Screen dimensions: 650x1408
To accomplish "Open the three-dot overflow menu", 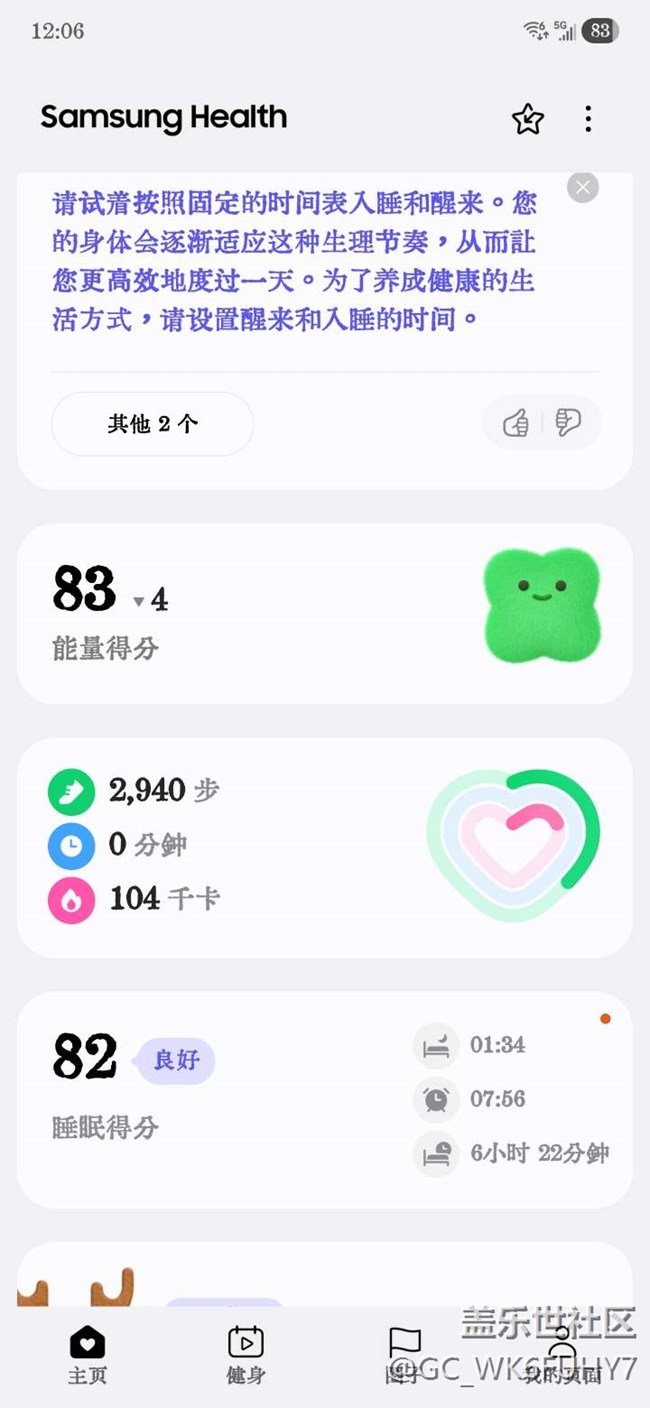I will click(x=588, y=119).
